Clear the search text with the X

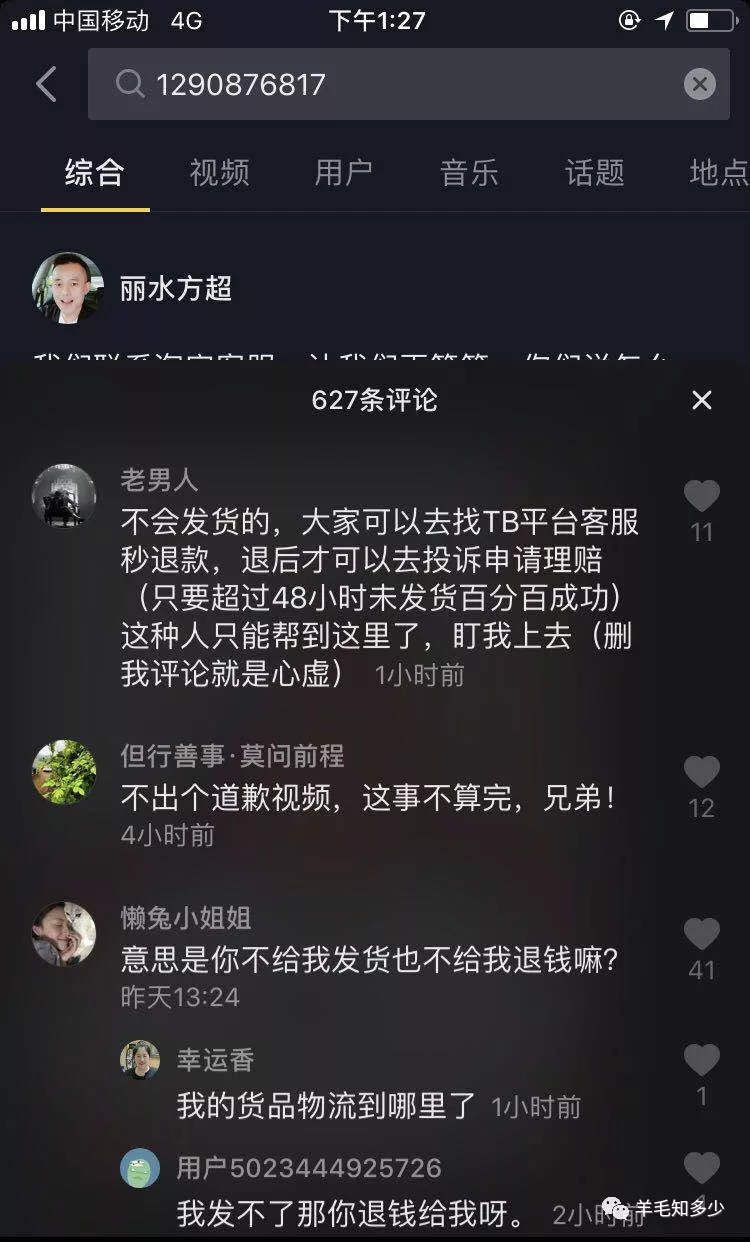(700, 84)
